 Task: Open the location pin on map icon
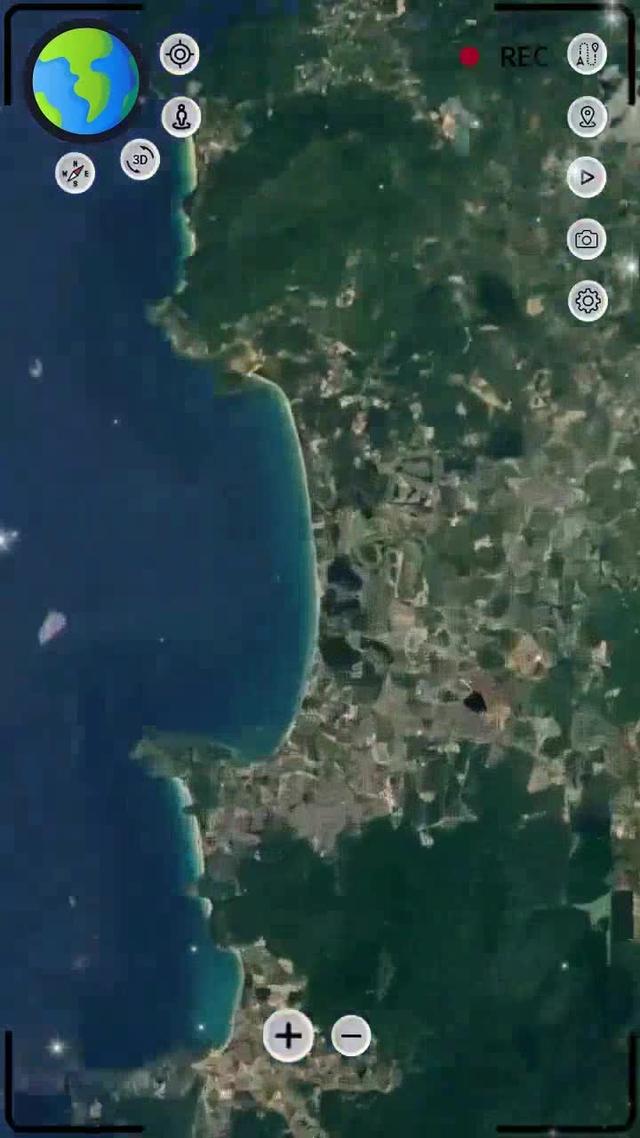tap(587, 117)
